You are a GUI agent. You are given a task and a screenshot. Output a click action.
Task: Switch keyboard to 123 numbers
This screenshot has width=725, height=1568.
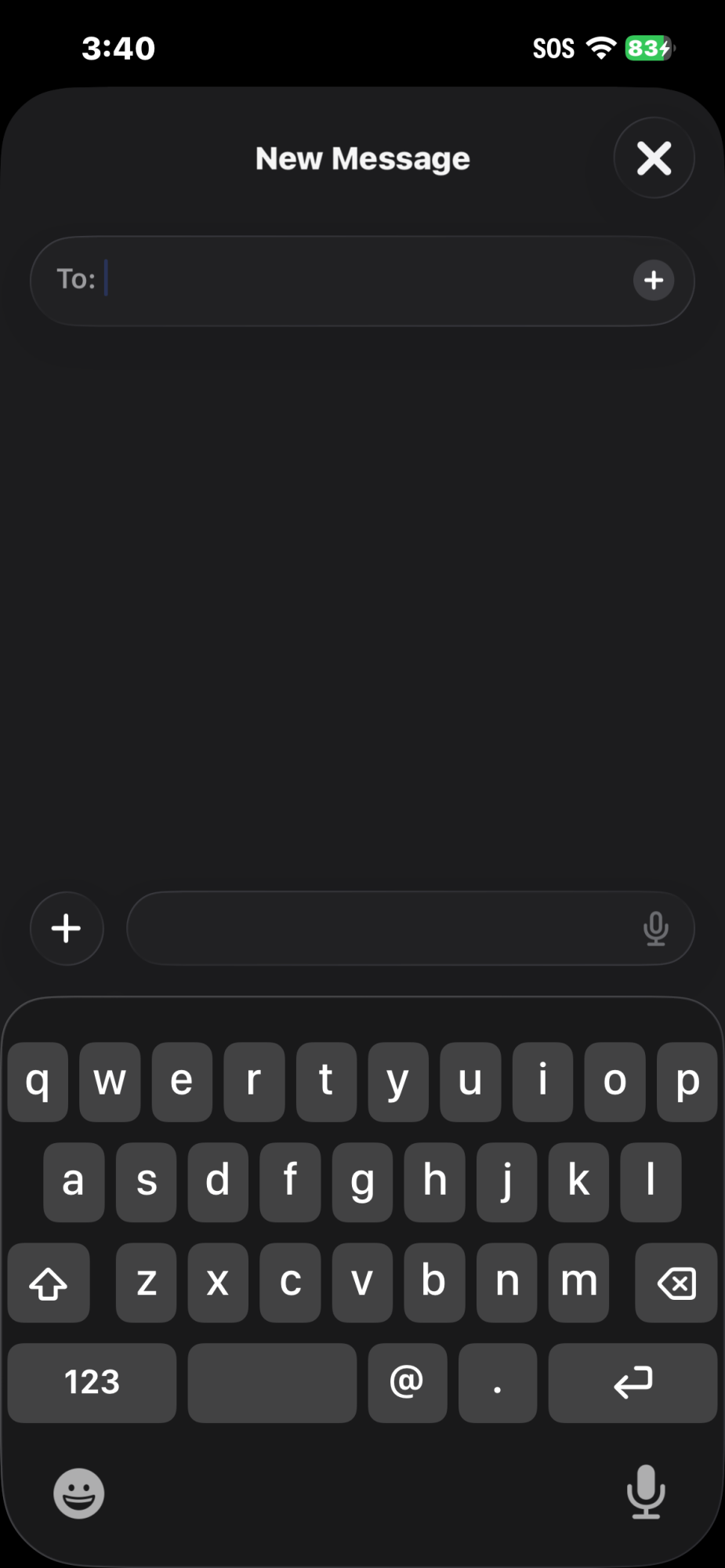(x=92, y=1383)
